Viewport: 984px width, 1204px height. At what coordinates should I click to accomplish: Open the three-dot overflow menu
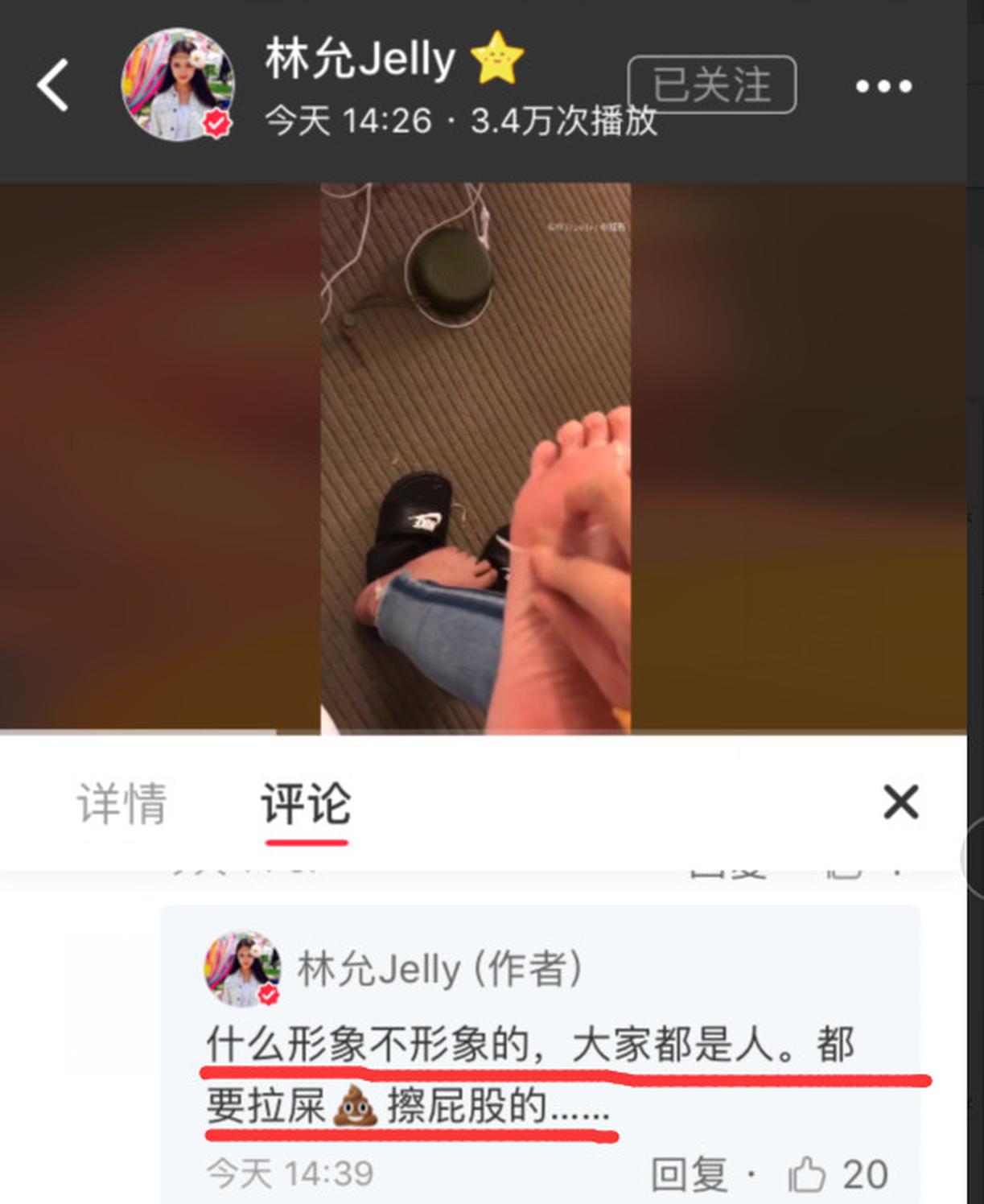[x=883, y=86]
